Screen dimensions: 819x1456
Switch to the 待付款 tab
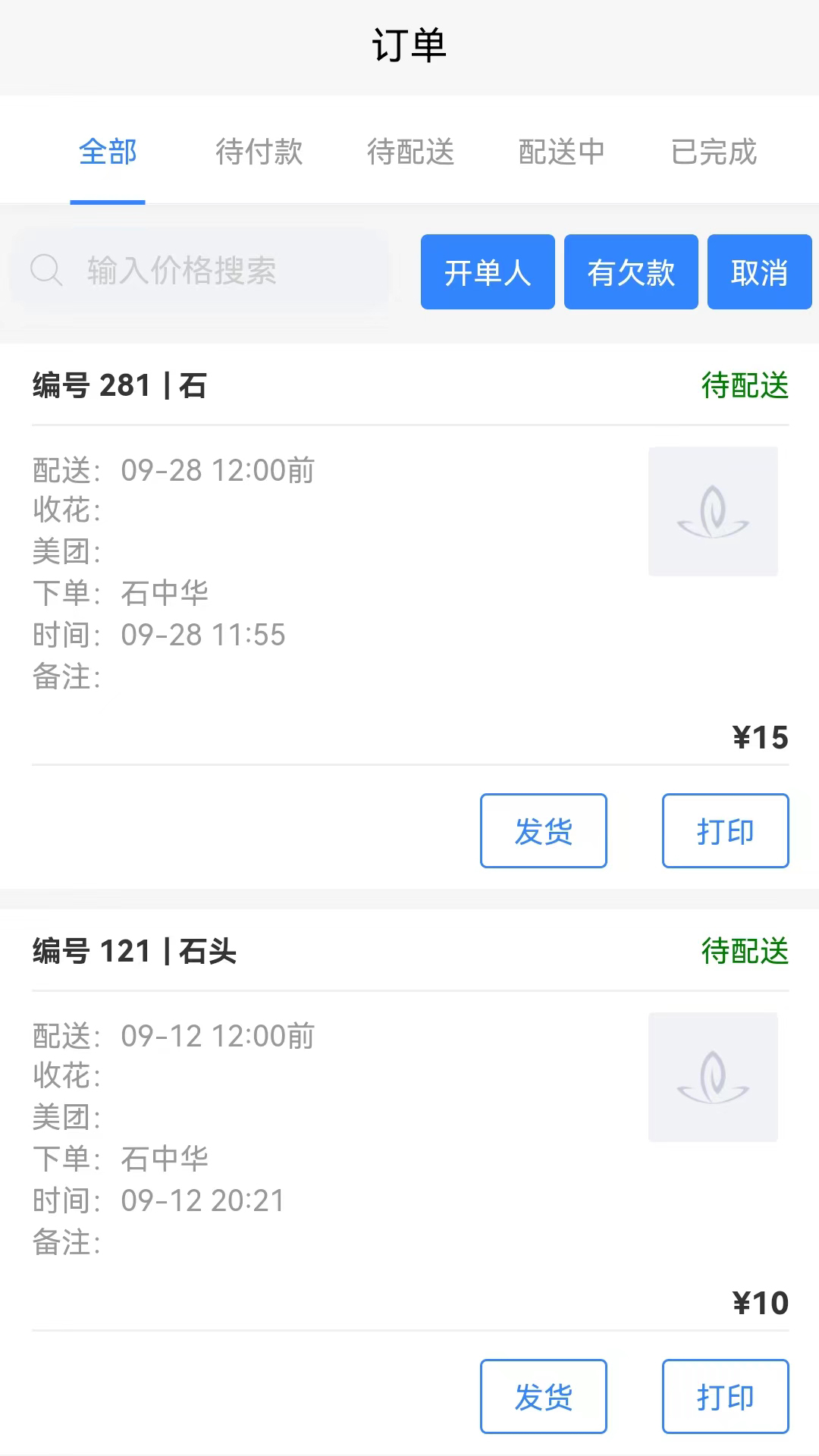pyautogui.click(x=259, y=152)
